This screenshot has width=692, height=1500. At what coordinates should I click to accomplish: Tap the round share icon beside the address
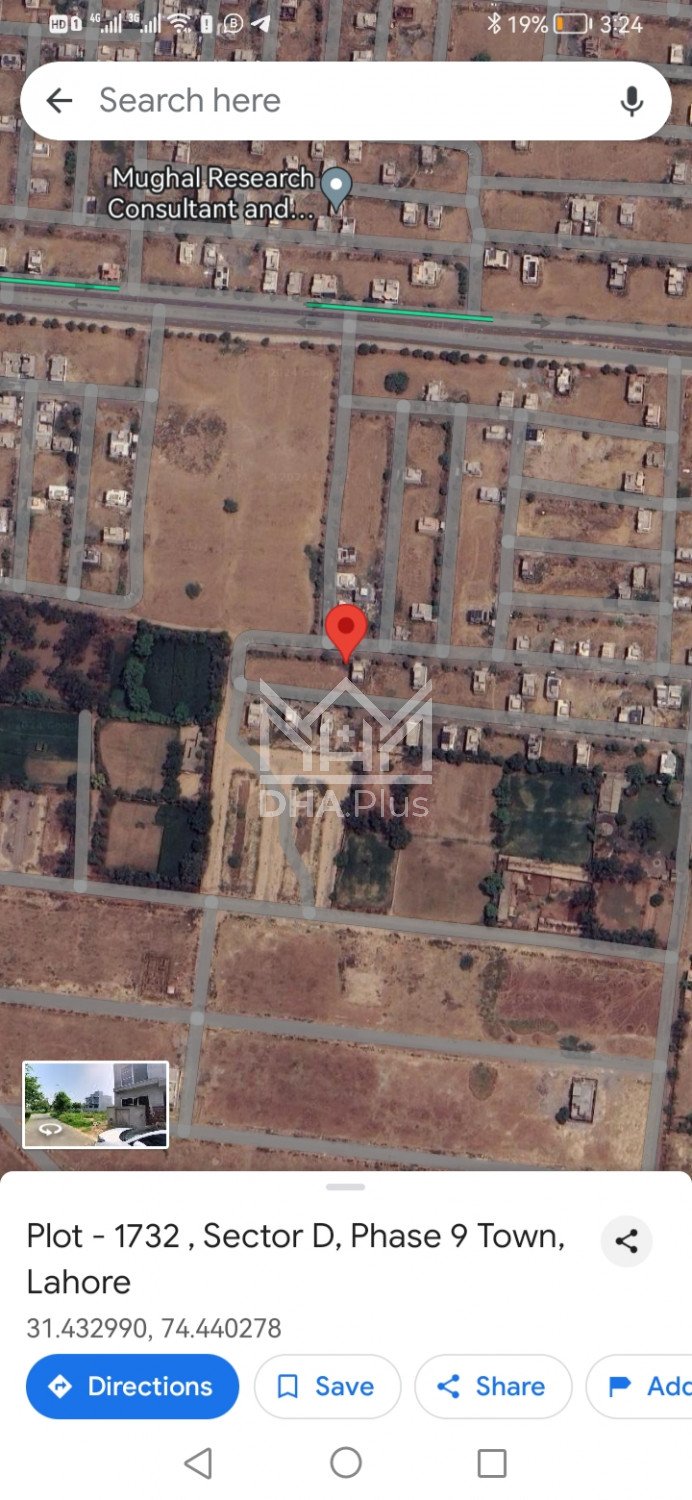point(627,1242)
